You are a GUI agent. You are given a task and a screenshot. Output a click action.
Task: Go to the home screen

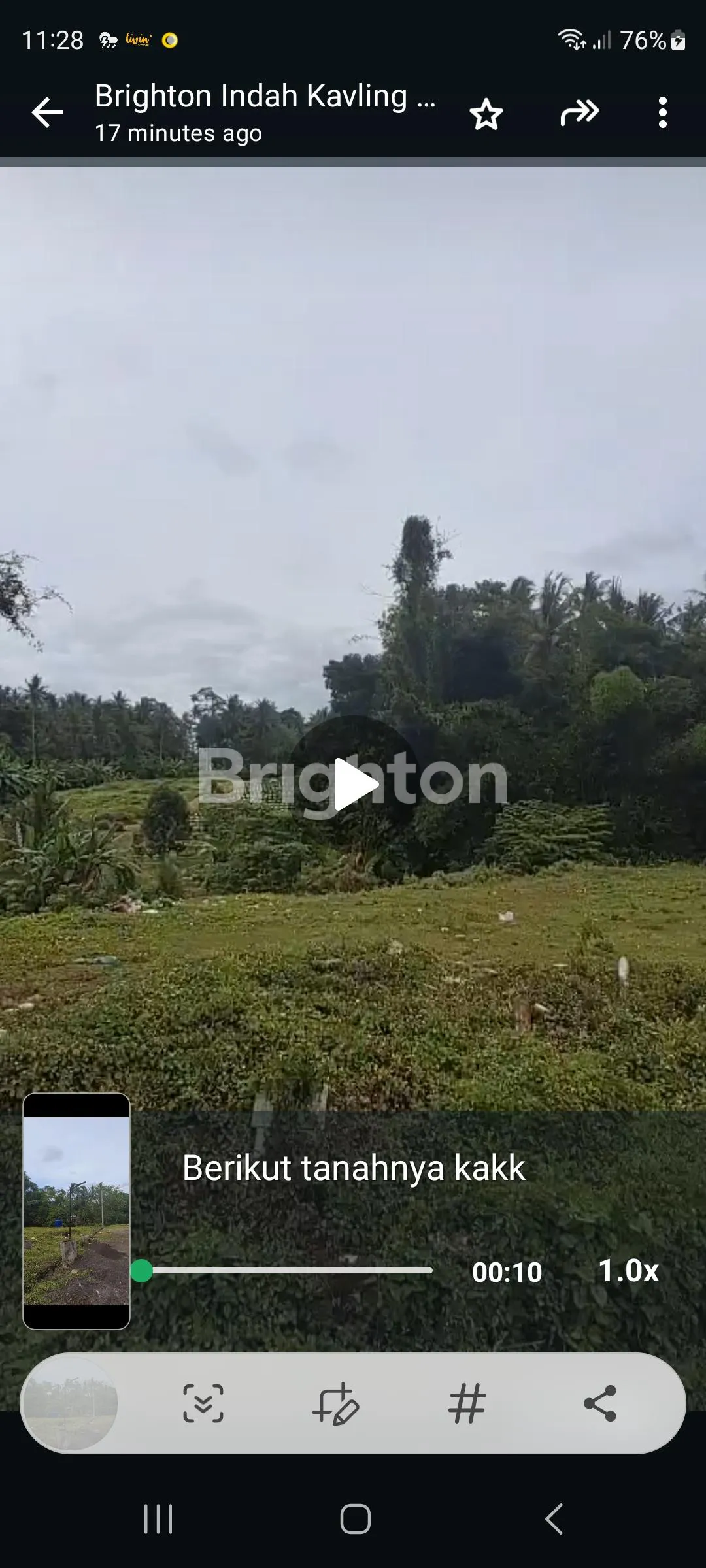355,1519
